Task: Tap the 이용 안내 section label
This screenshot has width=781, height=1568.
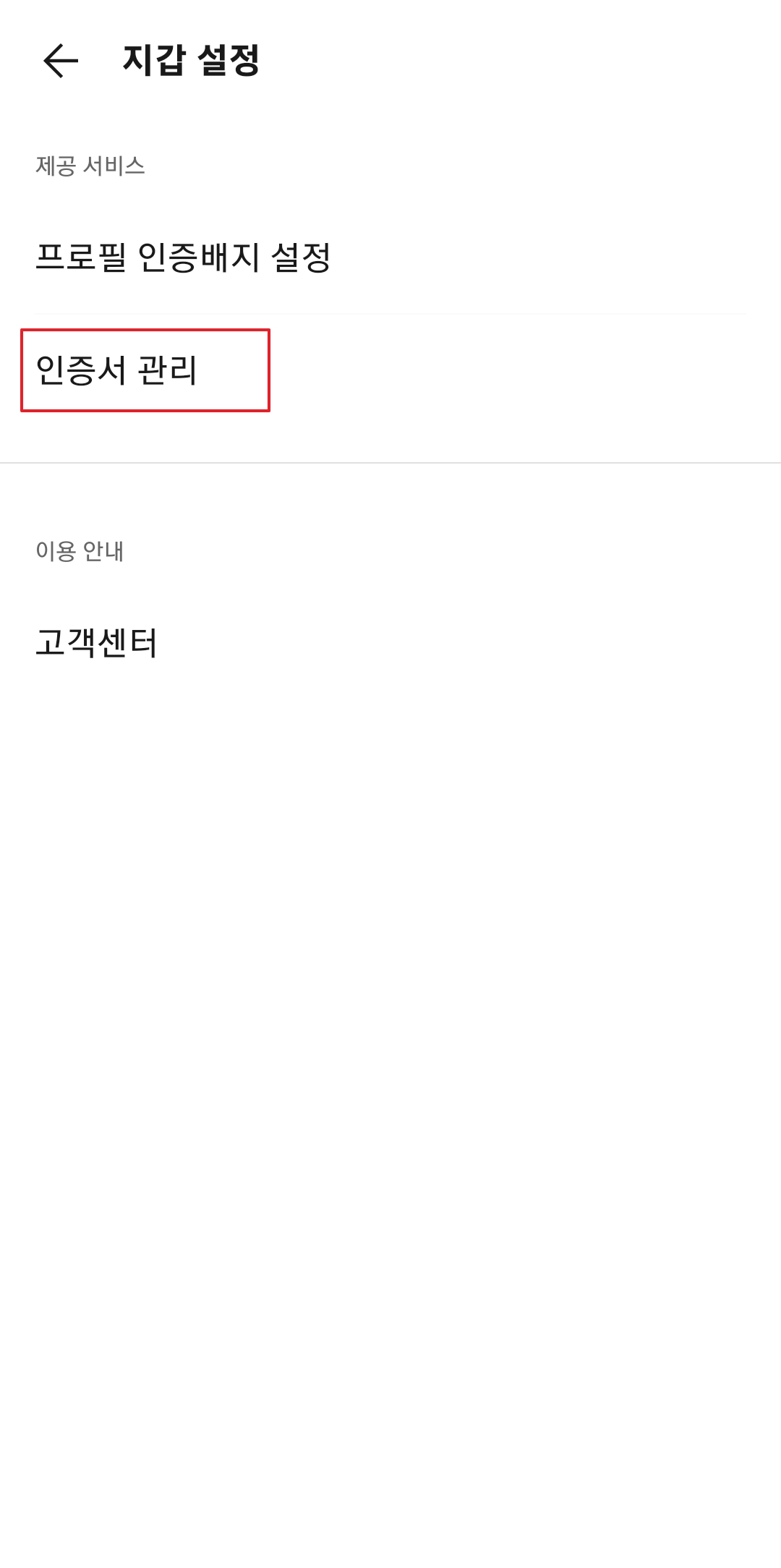Action: point(81,552)
